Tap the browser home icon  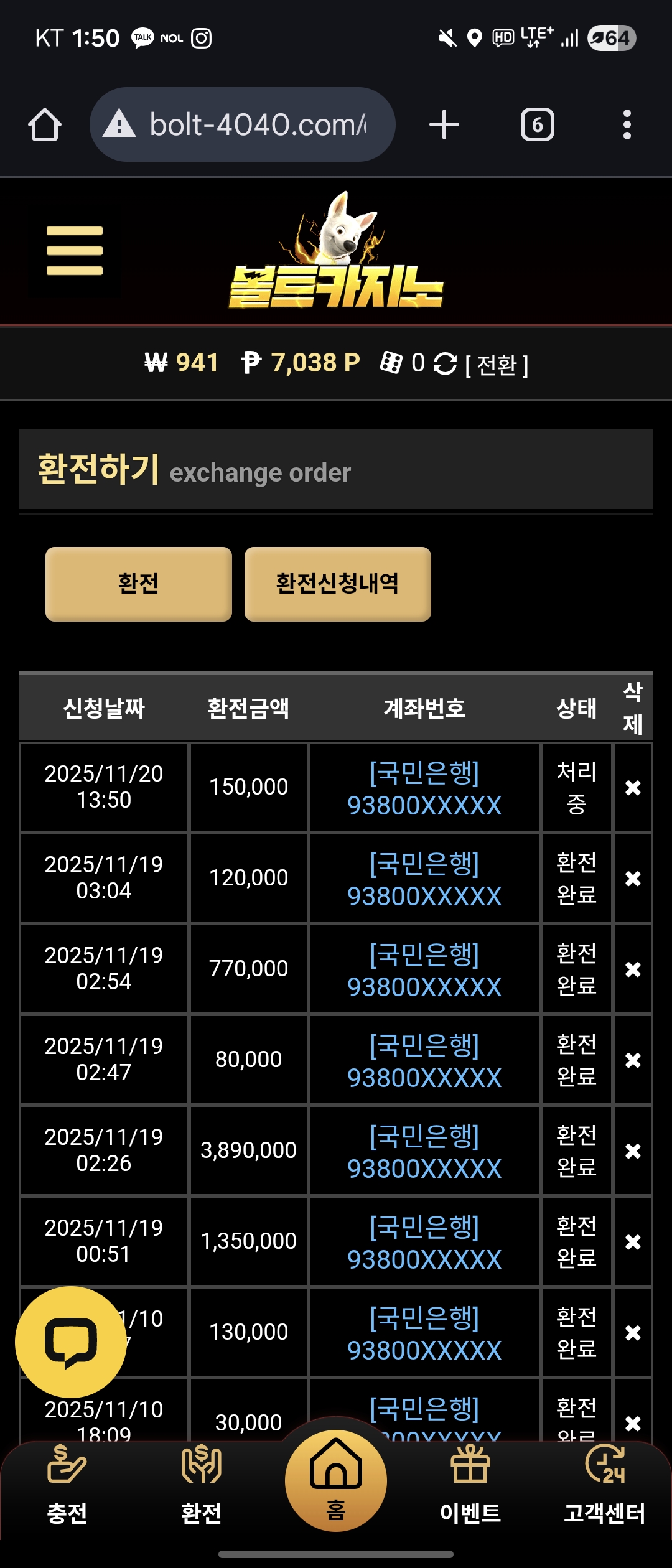[45, 124]
